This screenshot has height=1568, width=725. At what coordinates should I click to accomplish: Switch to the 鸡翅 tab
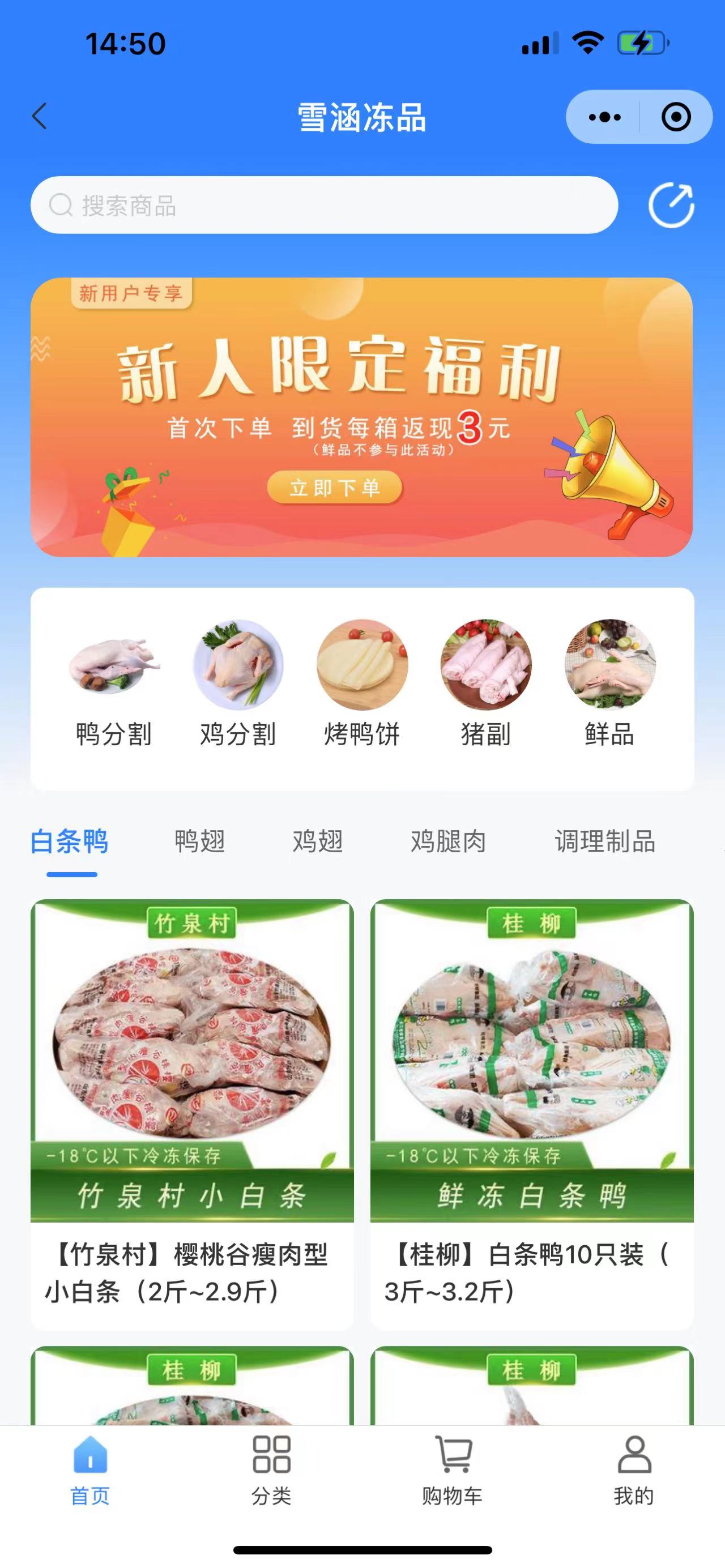click(318, 843)
